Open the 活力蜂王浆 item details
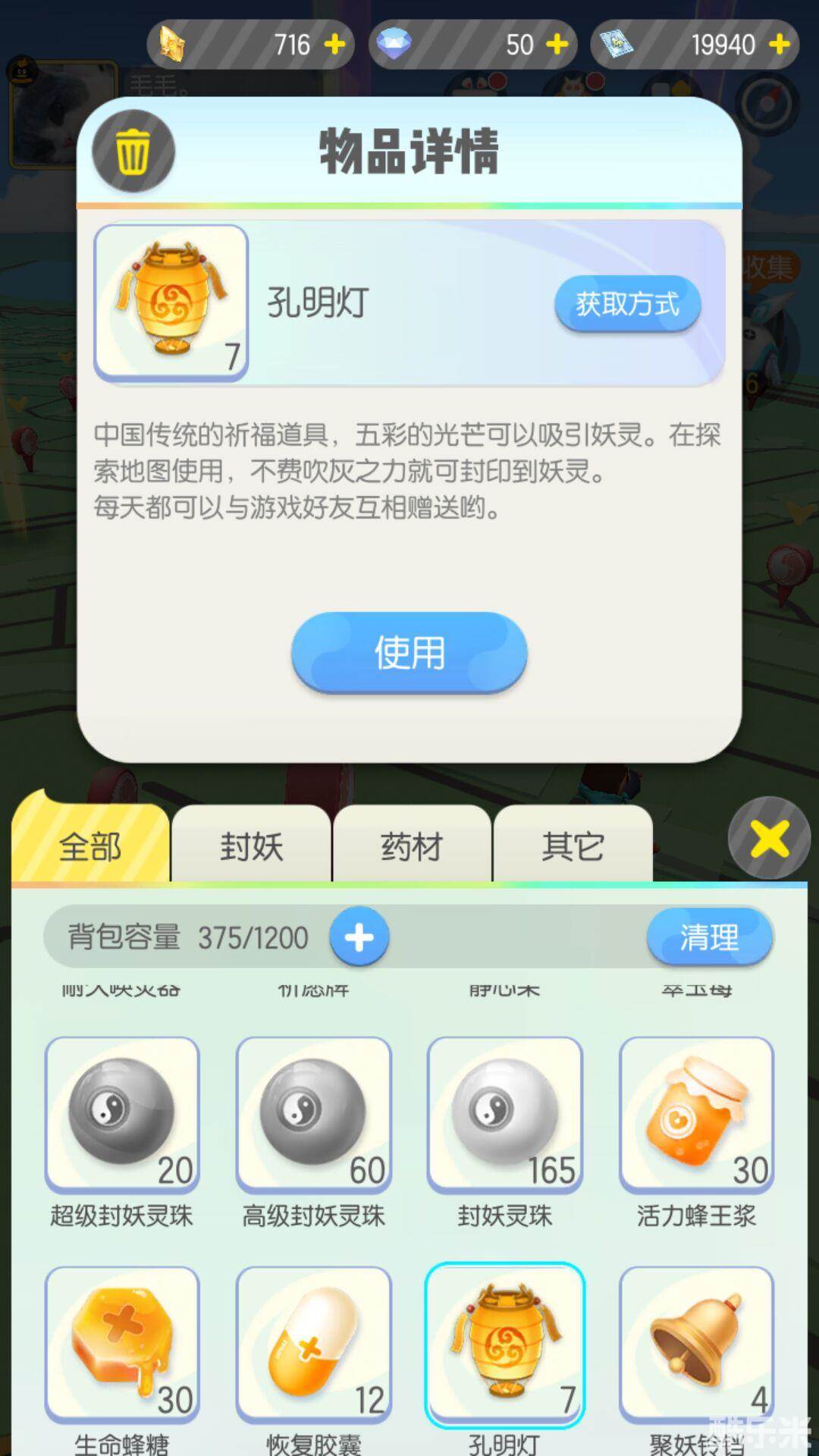This screenshot has height=1456, width=819. point(696,1115)
